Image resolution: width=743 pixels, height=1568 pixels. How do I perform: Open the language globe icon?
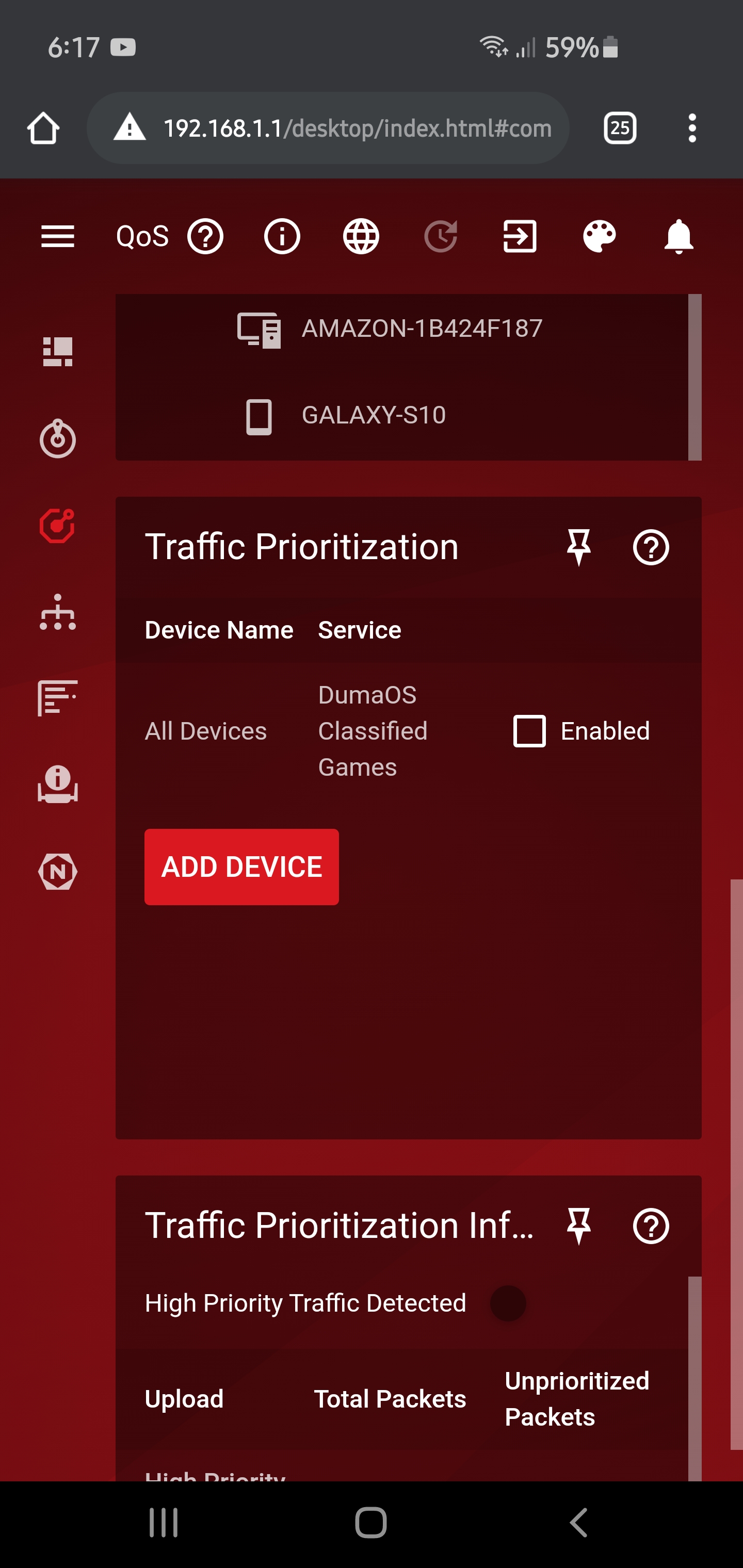point(361,236)
